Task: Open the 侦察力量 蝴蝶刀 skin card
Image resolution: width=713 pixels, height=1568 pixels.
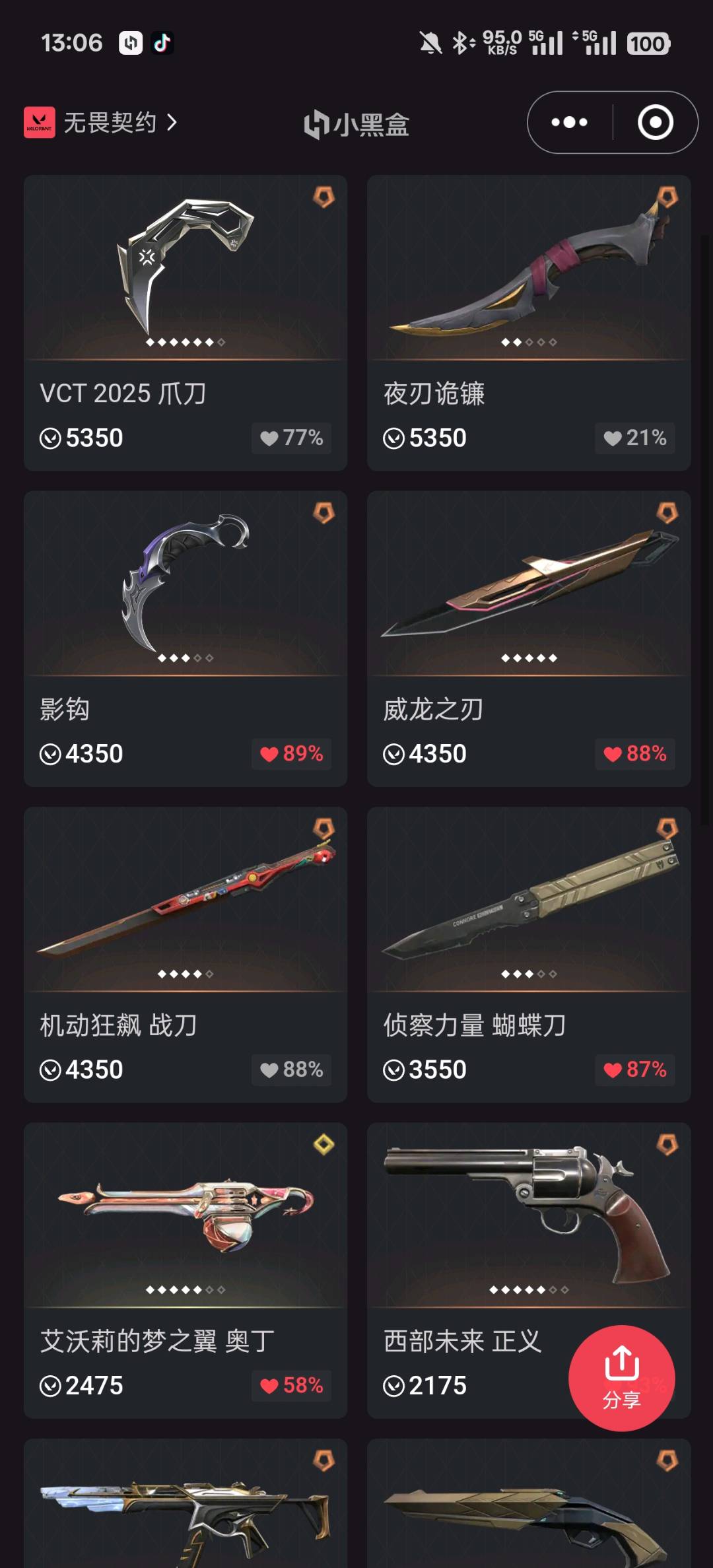Action: [x=528, y=911]
